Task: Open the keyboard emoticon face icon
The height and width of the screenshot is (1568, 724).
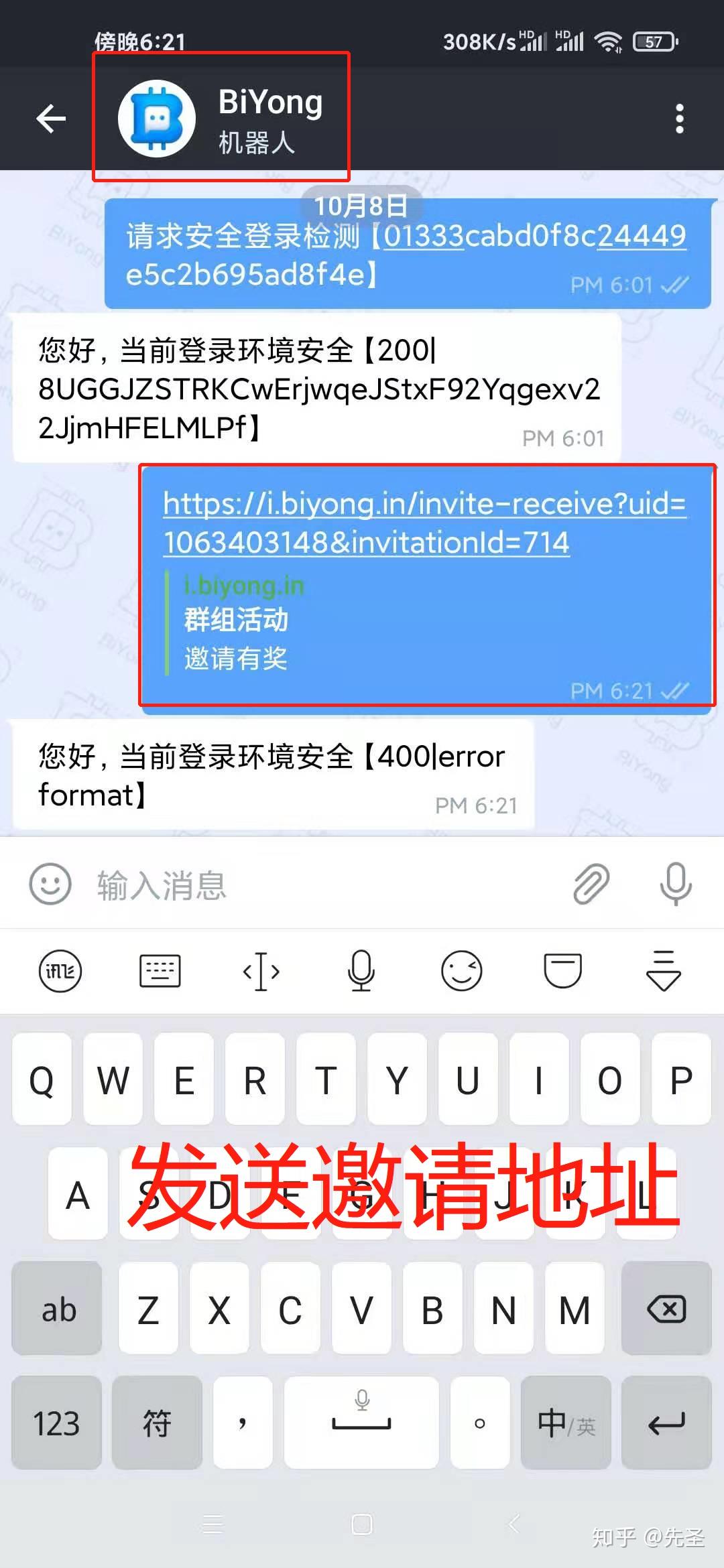Action: point(461,970)
